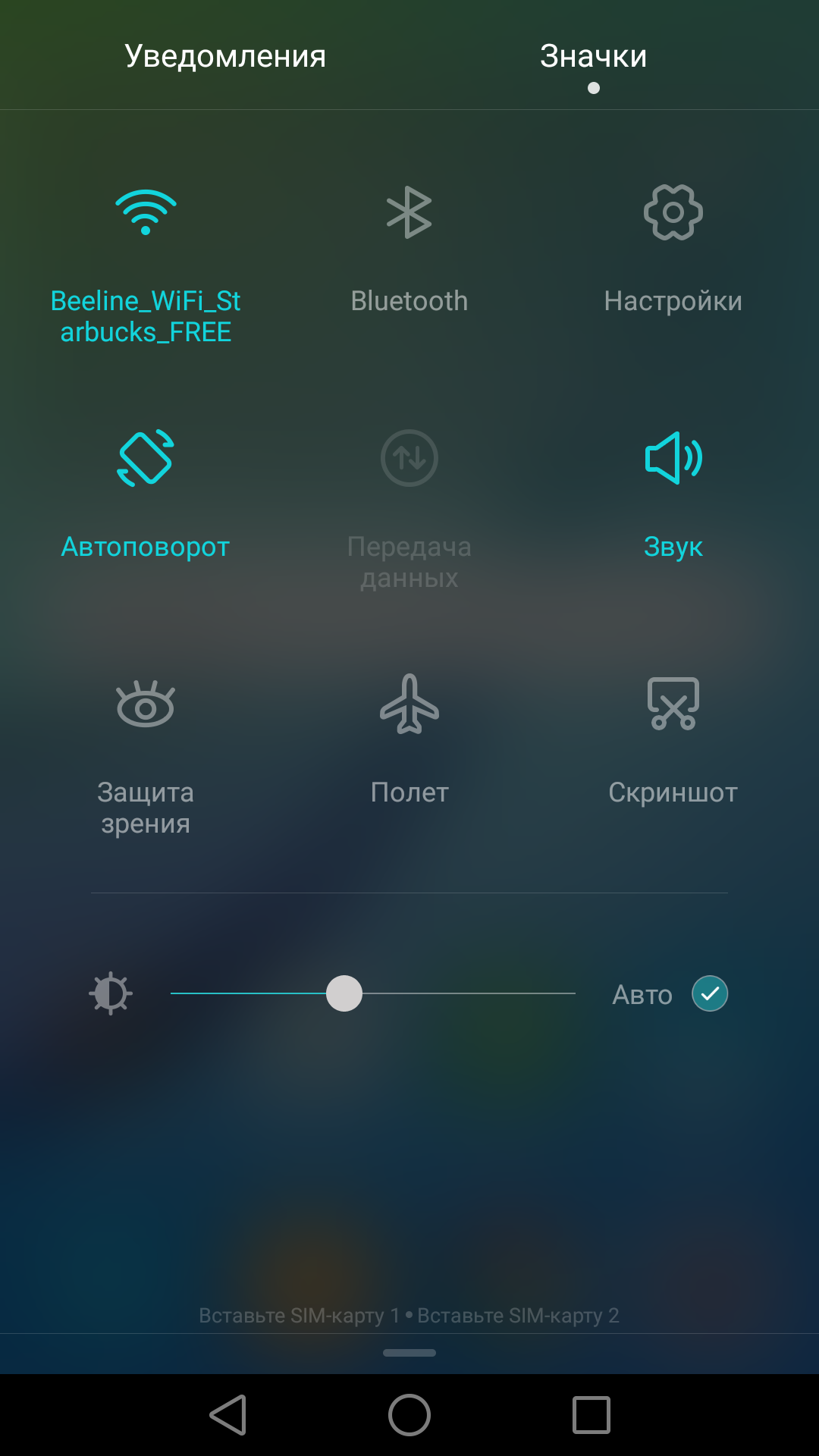
Task: Disable Автоповорот auto-rotate
Action: 146,458
